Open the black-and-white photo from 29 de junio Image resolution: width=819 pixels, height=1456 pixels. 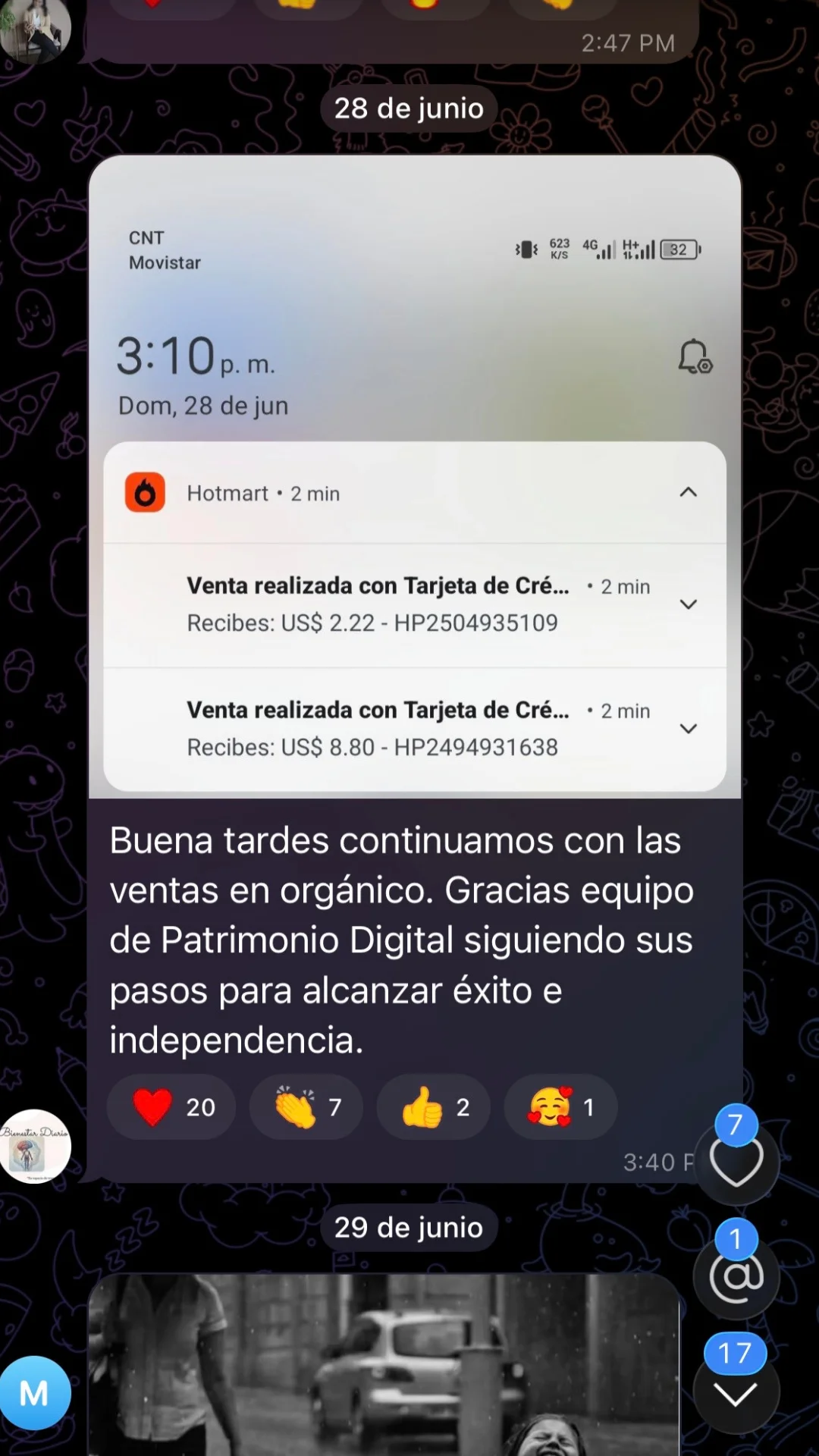coord(384,1364)
